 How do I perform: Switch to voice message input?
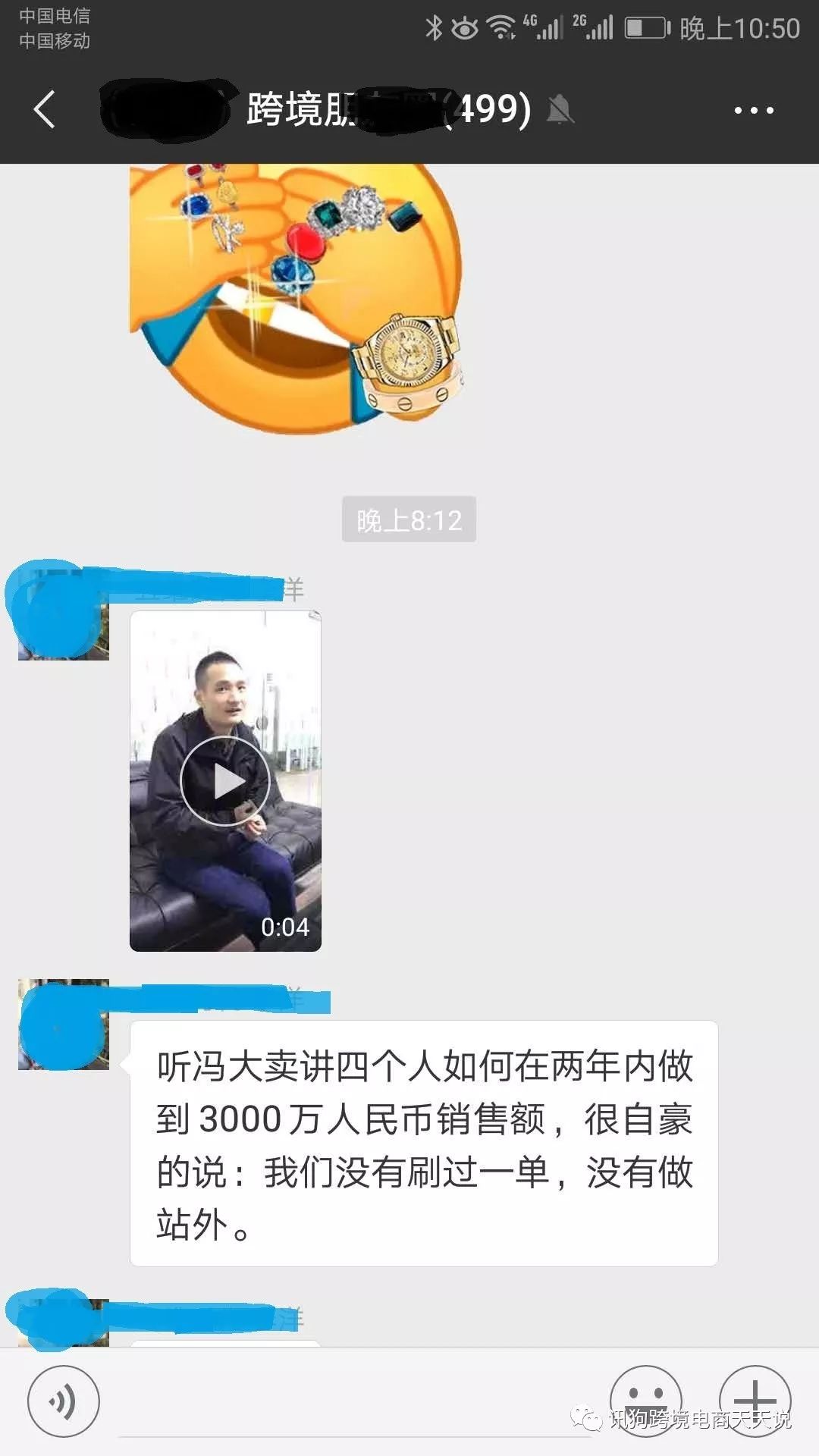(63, 1401)
